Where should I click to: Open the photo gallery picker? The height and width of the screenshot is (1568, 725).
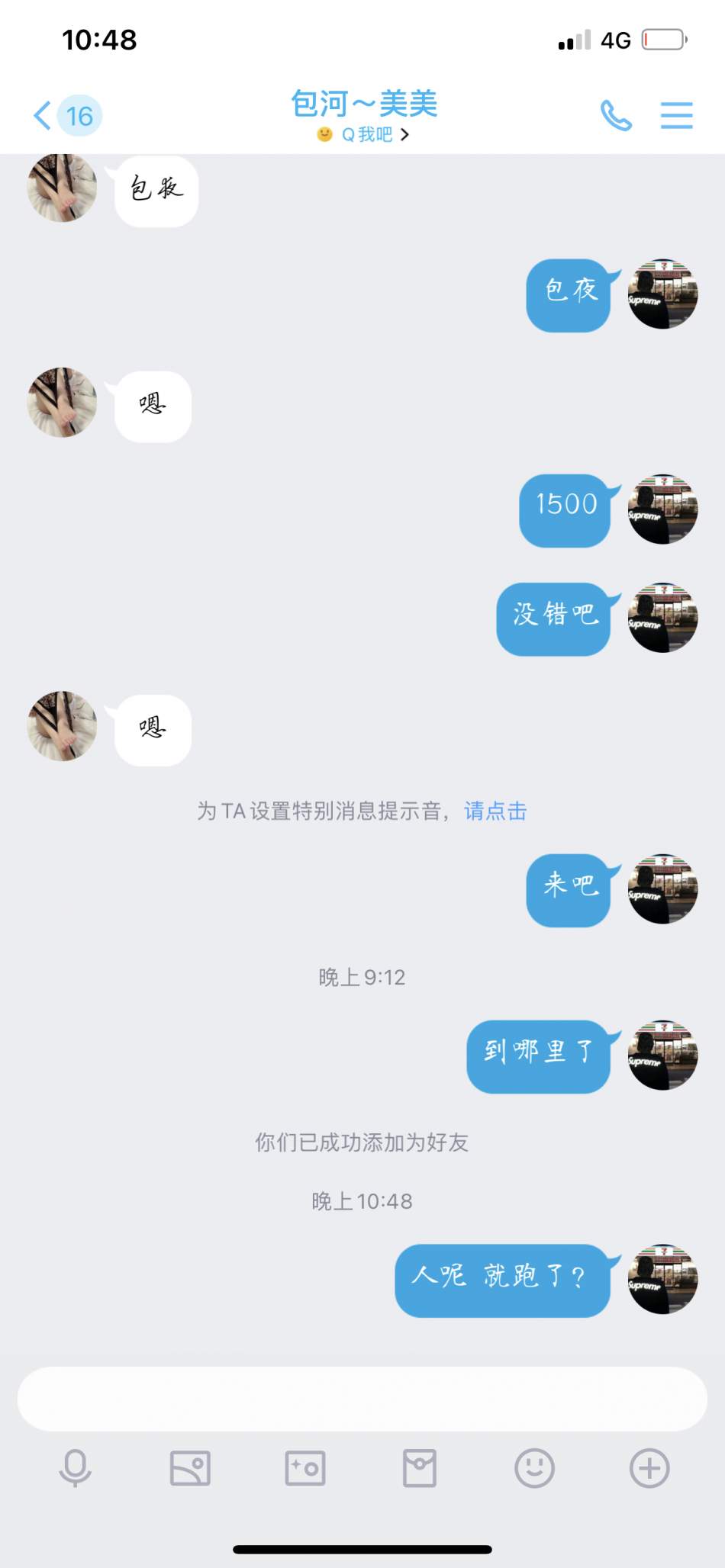pyautogui.click(x=190, y=1468)
